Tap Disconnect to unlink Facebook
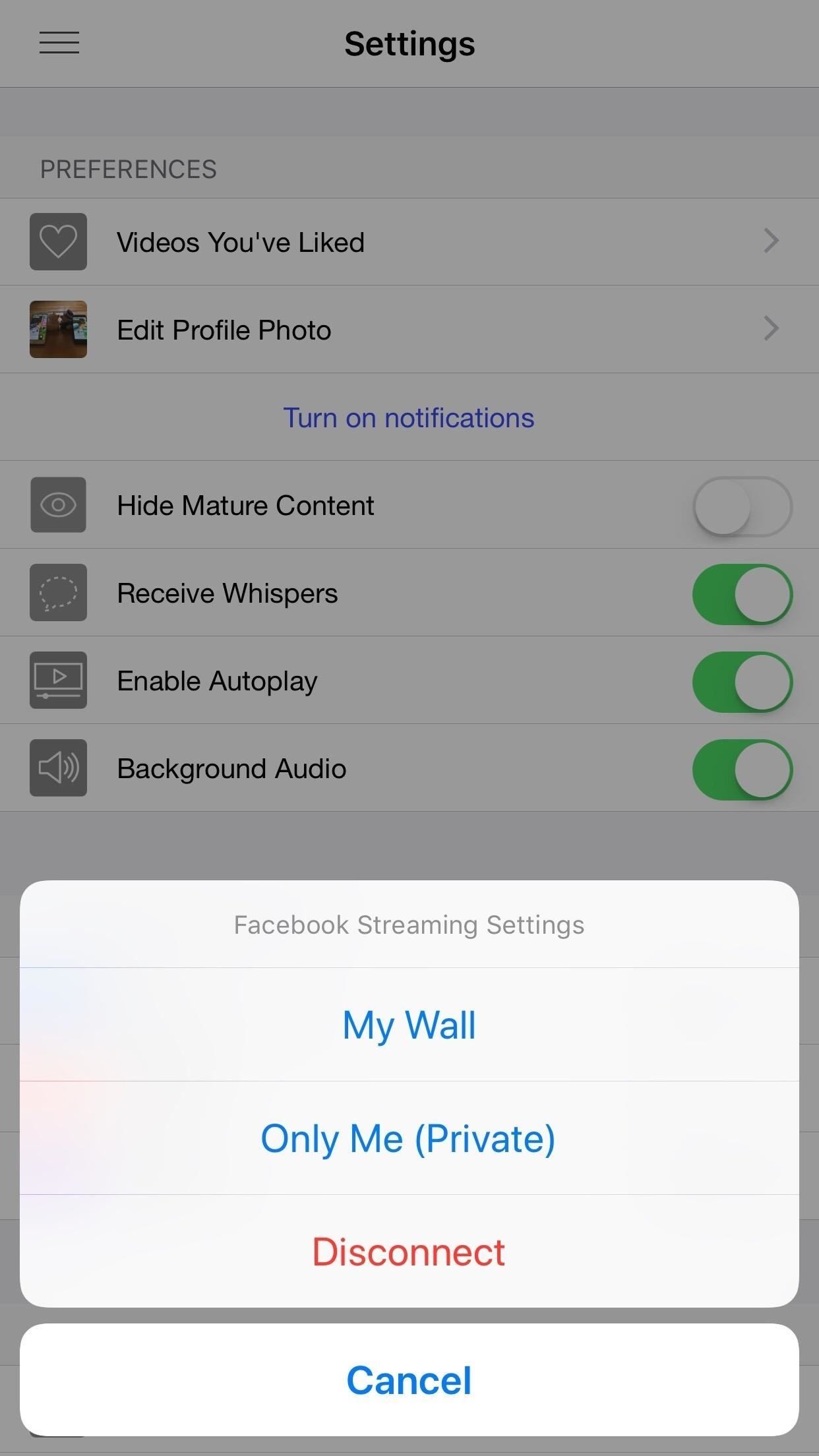Screen dimensions: 819x1456 [x=409, y=1252]
